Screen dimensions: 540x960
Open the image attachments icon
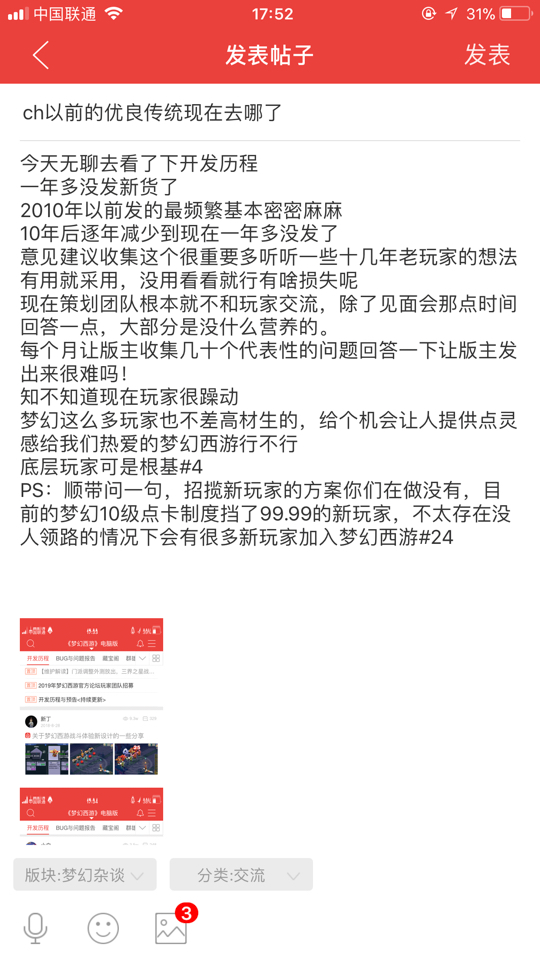click(x=171, y=928)
